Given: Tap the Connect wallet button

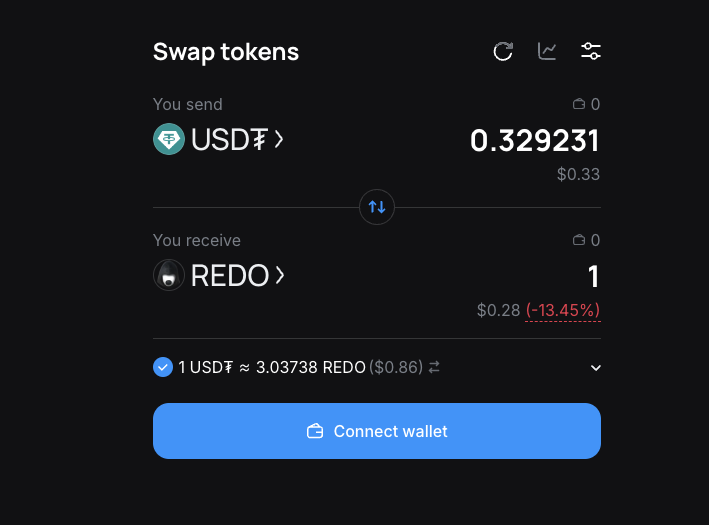Looking at the screenshot, I should 377,431.
